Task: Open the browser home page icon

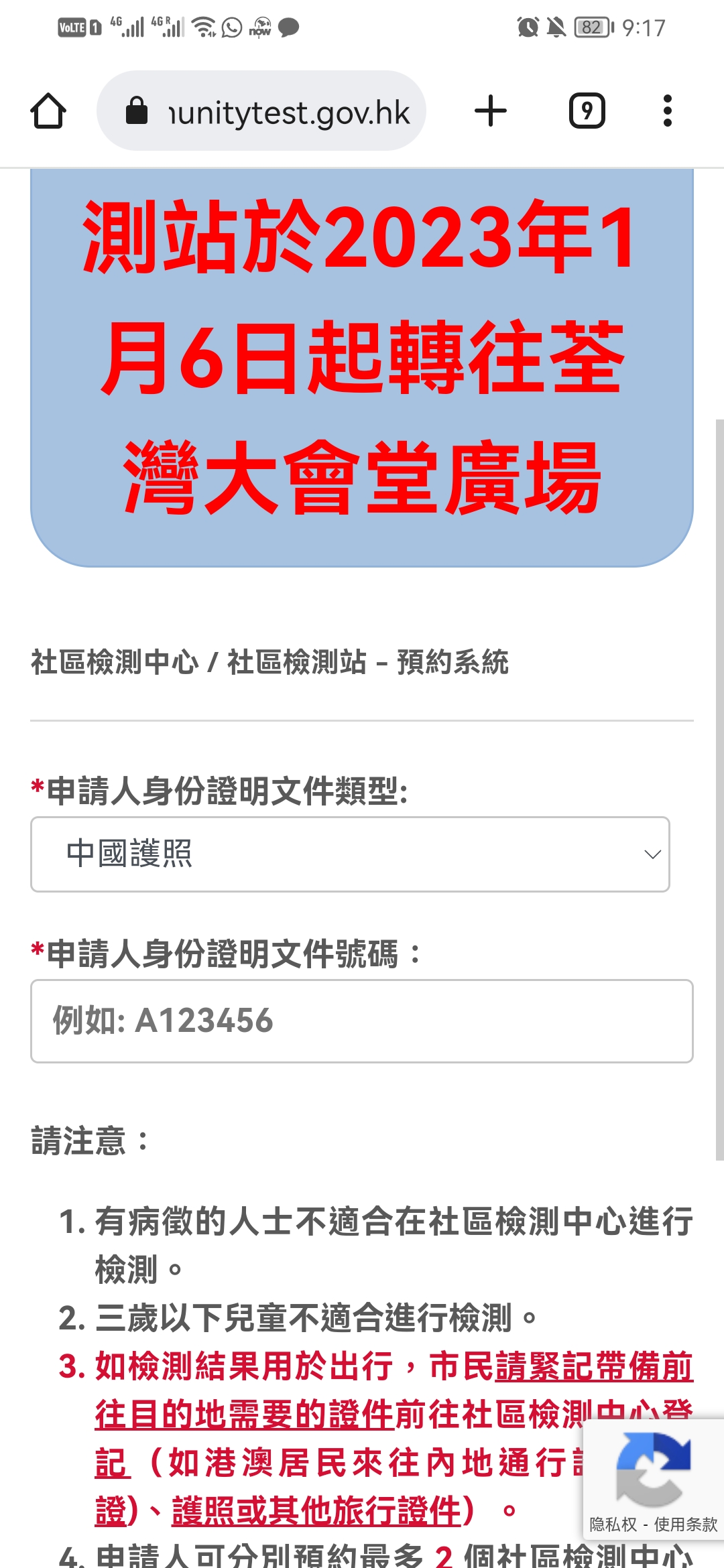Action: [48, 111]
